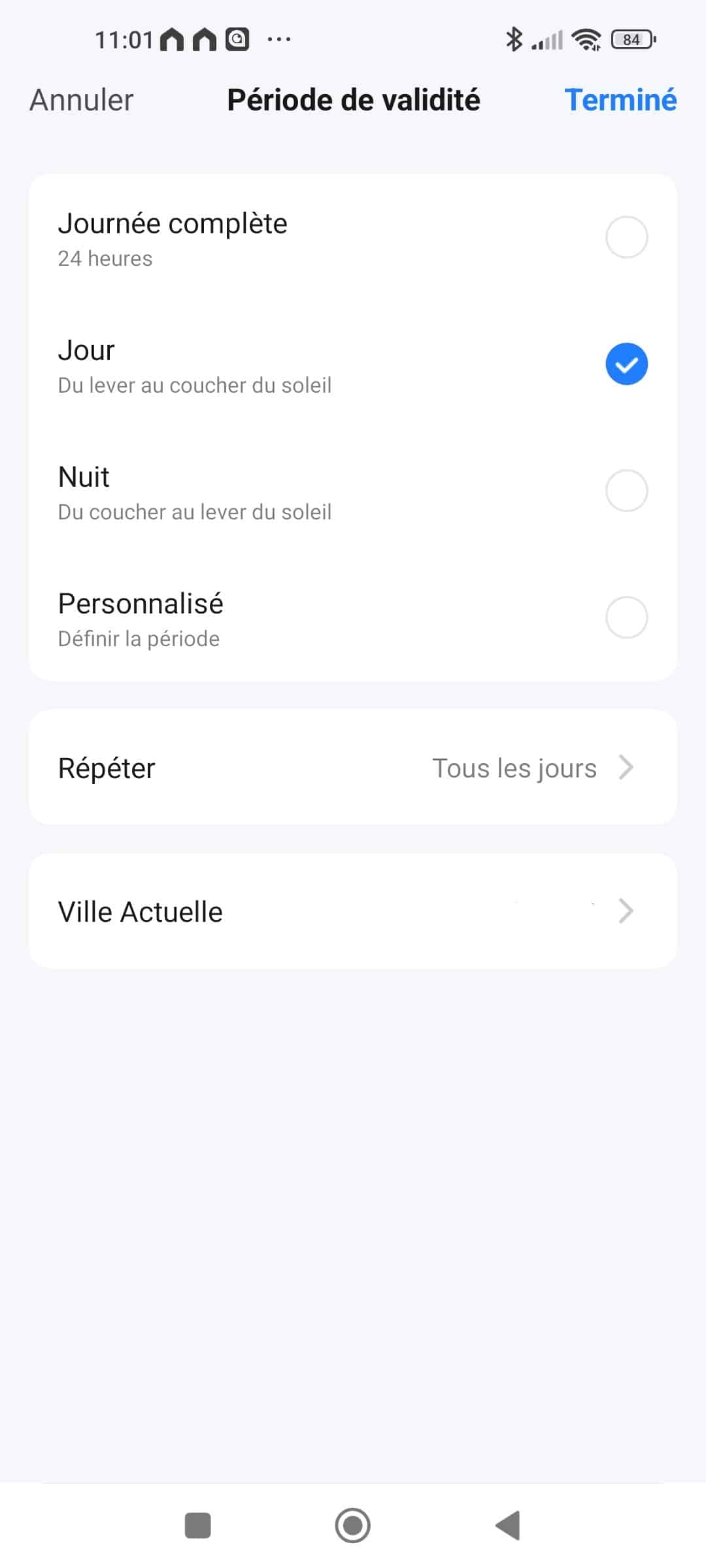Pick the Personnalisé custom period
The image size is (706, 1568).
353,618
